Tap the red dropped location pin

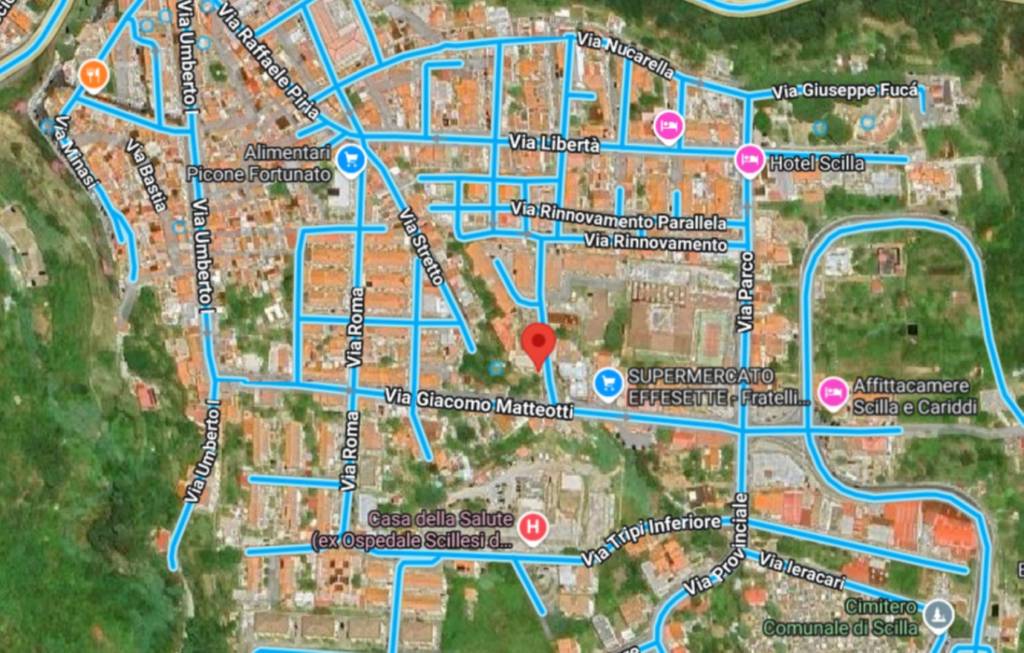coord(540,345)
